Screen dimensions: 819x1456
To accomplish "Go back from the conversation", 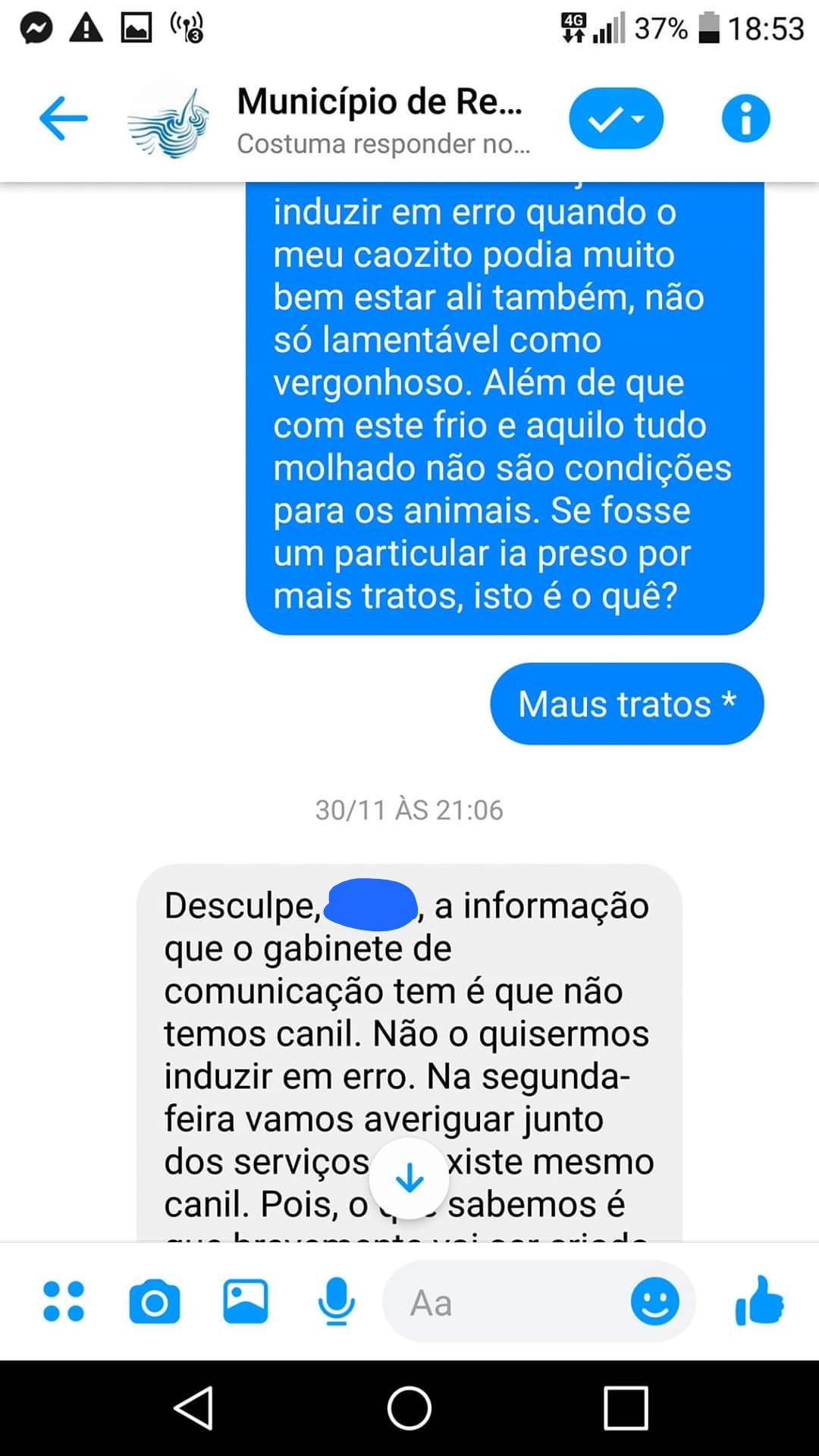I will point(64,118).
